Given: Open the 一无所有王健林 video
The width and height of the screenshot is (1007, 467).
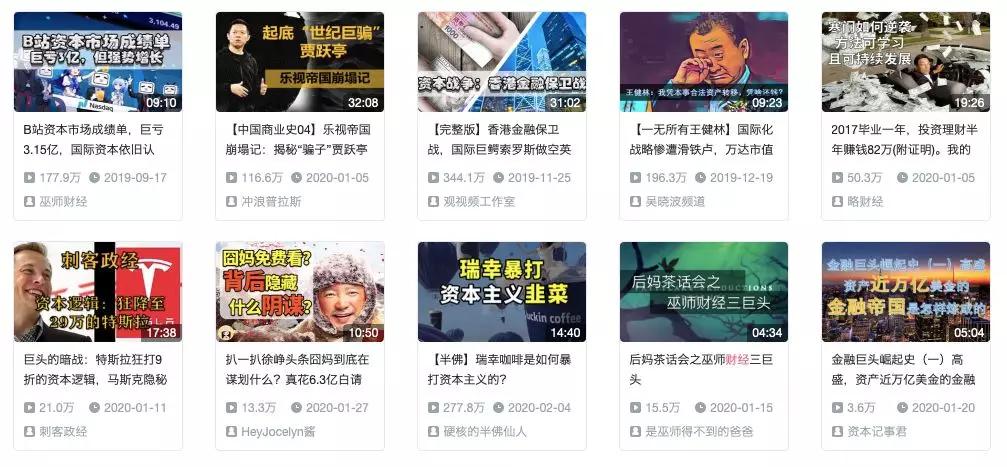Looking at the screenshot, I should pyautogui.click(x=703, y=62).
